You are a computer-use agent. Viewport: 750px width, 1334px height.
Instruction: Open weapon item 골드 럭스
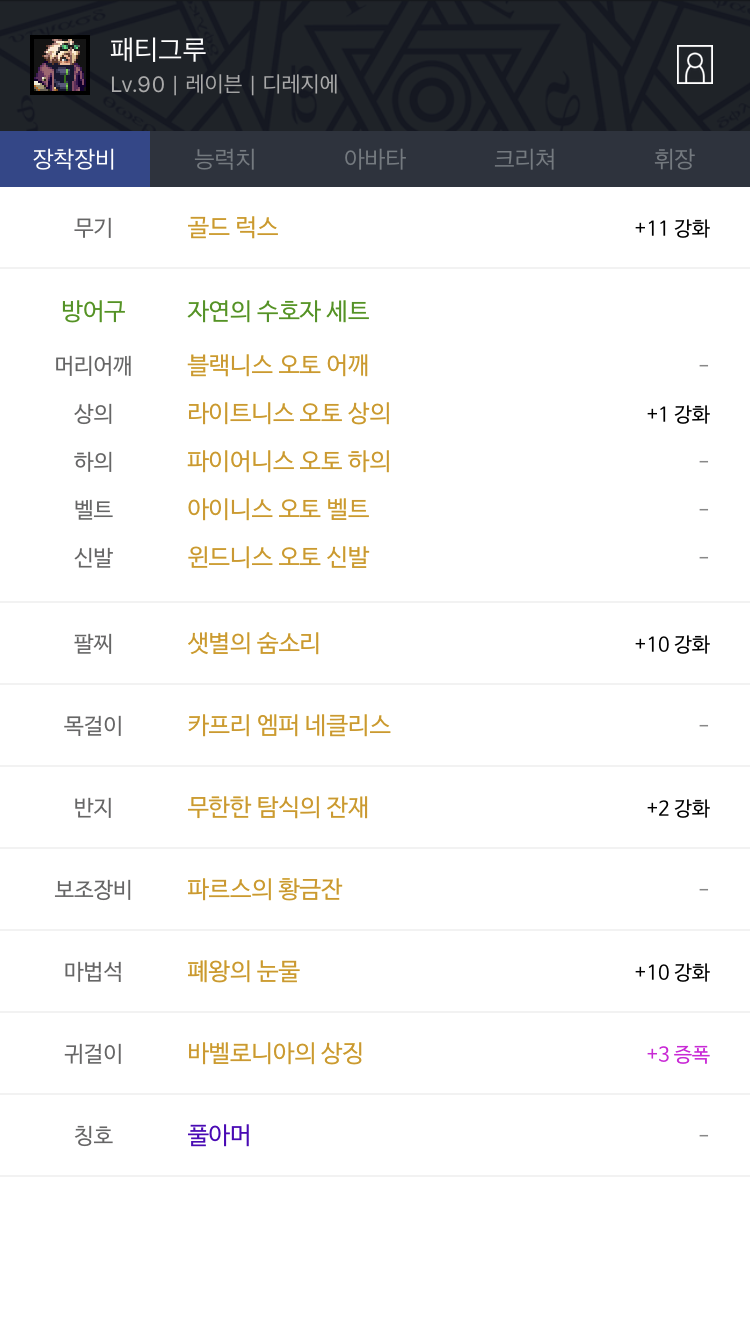232,227
